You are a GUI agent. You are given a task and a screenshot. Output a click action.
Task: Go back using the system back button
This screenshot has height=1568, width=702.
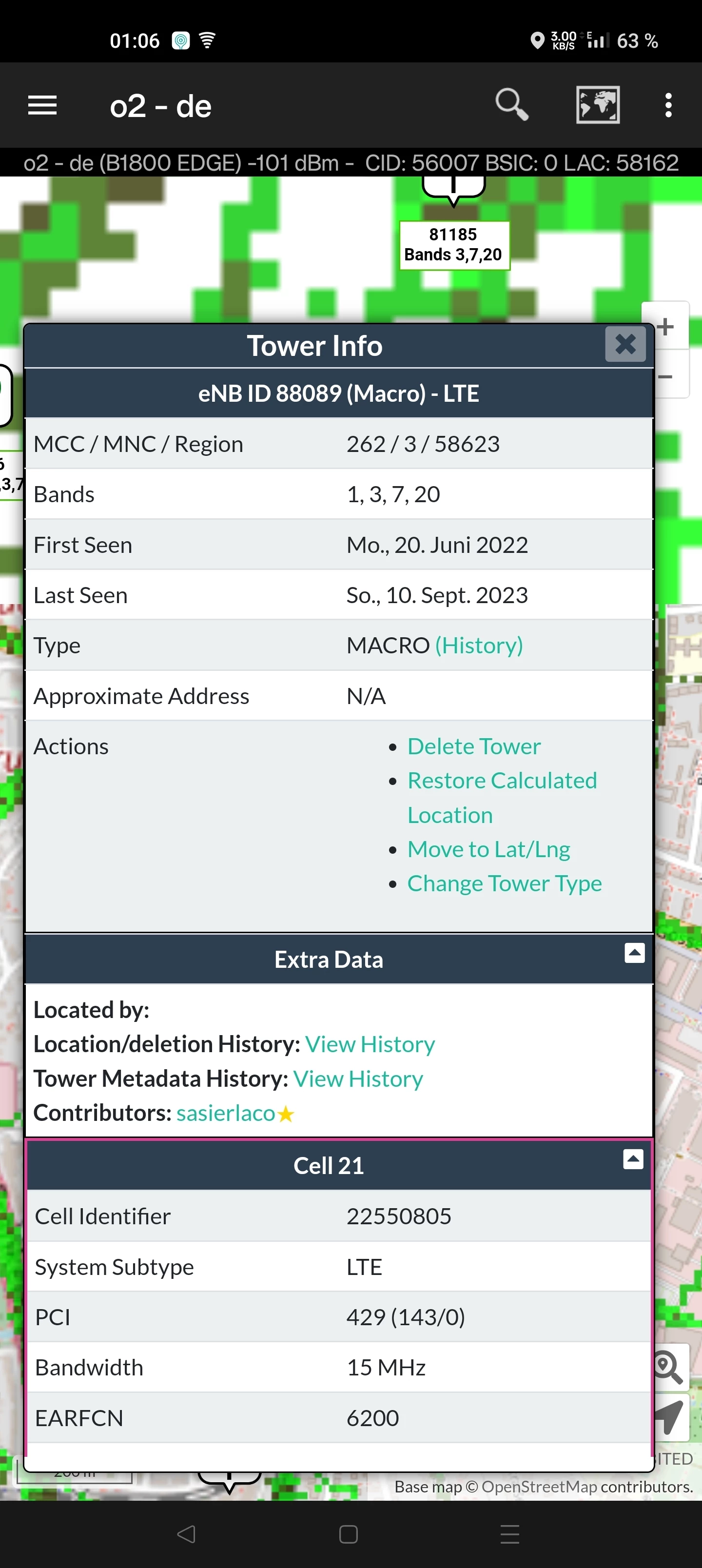[x=186, y=1534]
